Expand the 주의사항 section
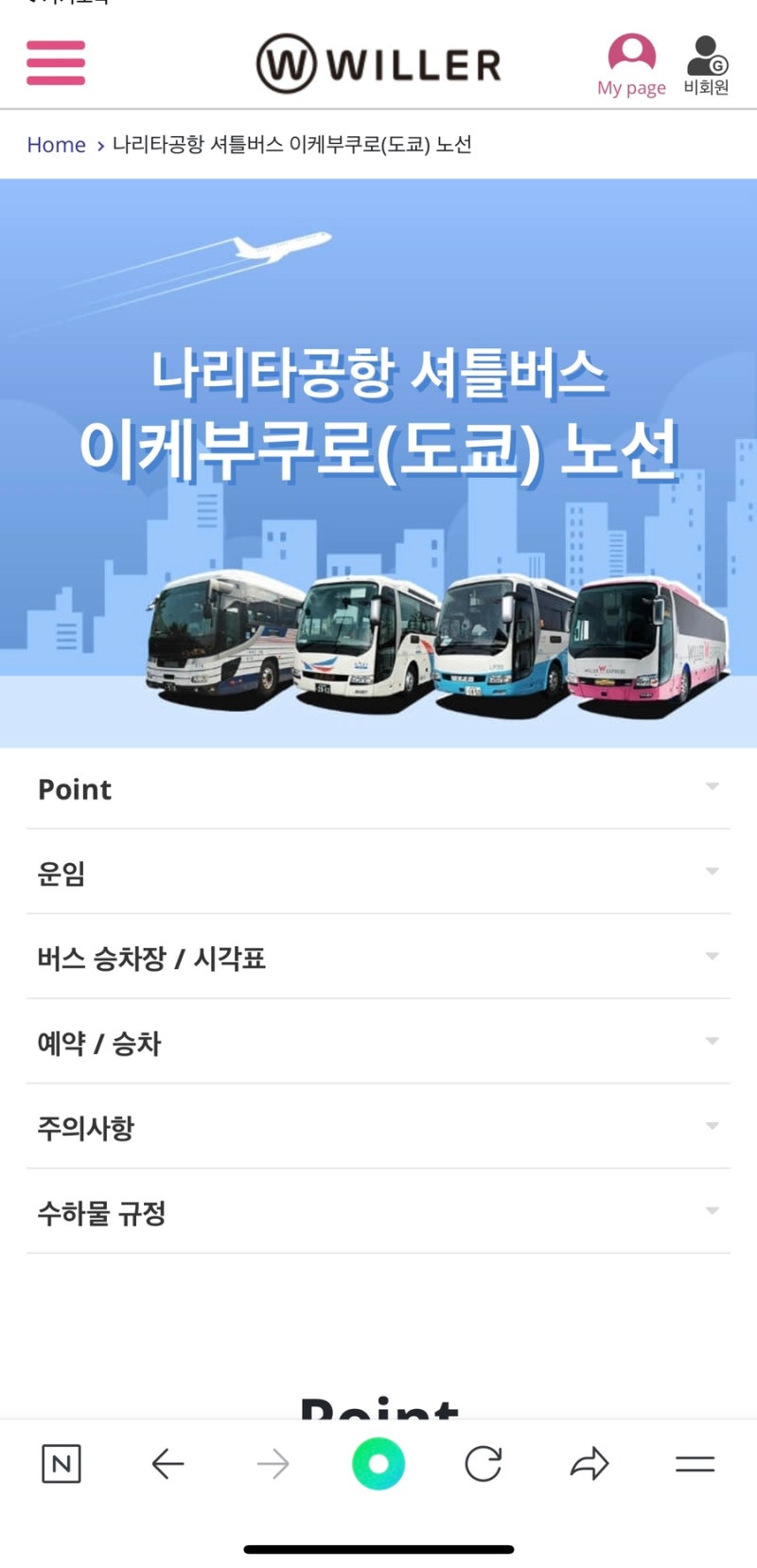Screen dimensions: 757x1568 pos(378,1127)
